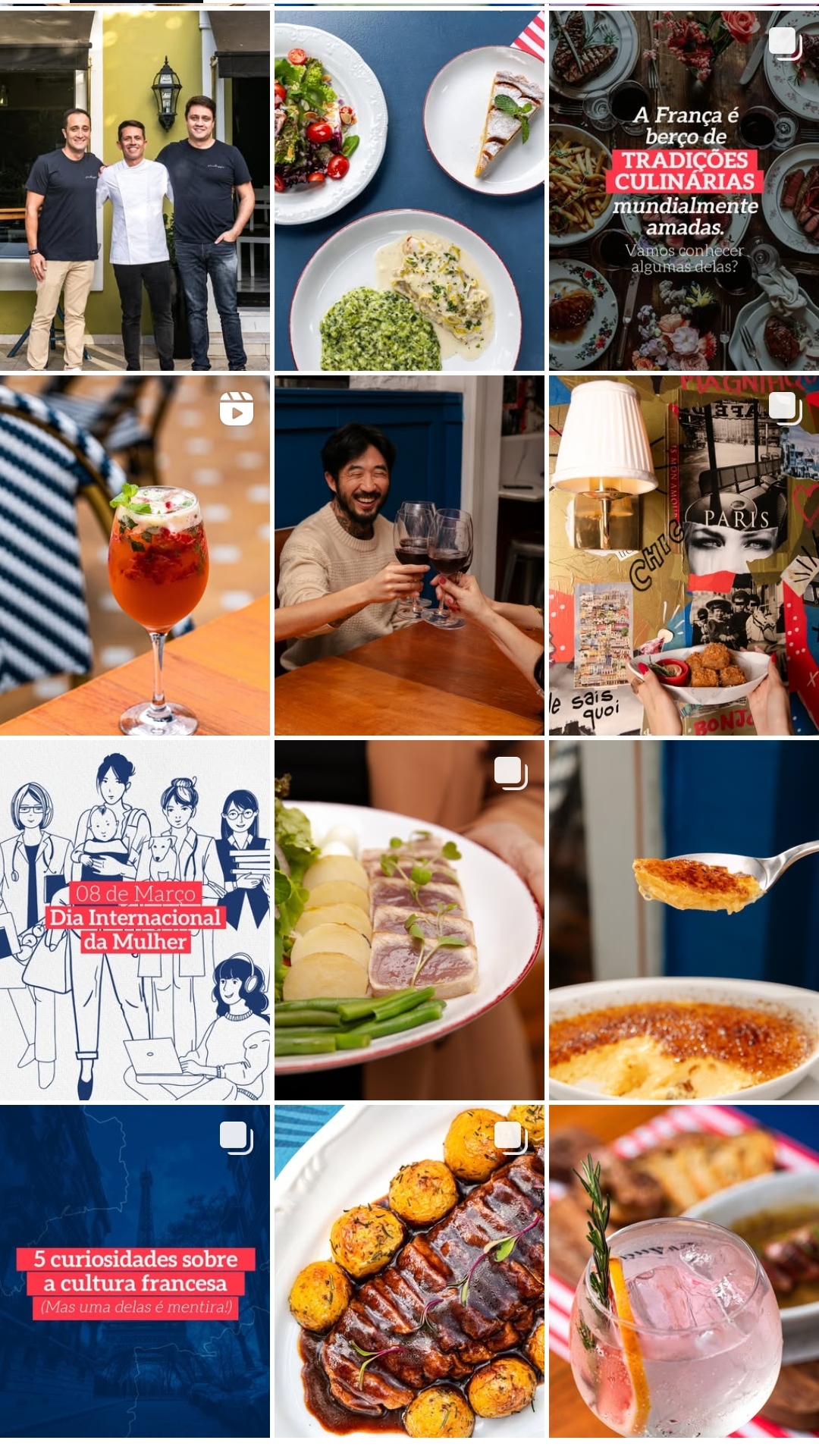Image resolution: width=819 pixels, height=1456 pixels.
Task: Open the grilled steak with potatoes post
Action: point(409,1271)
